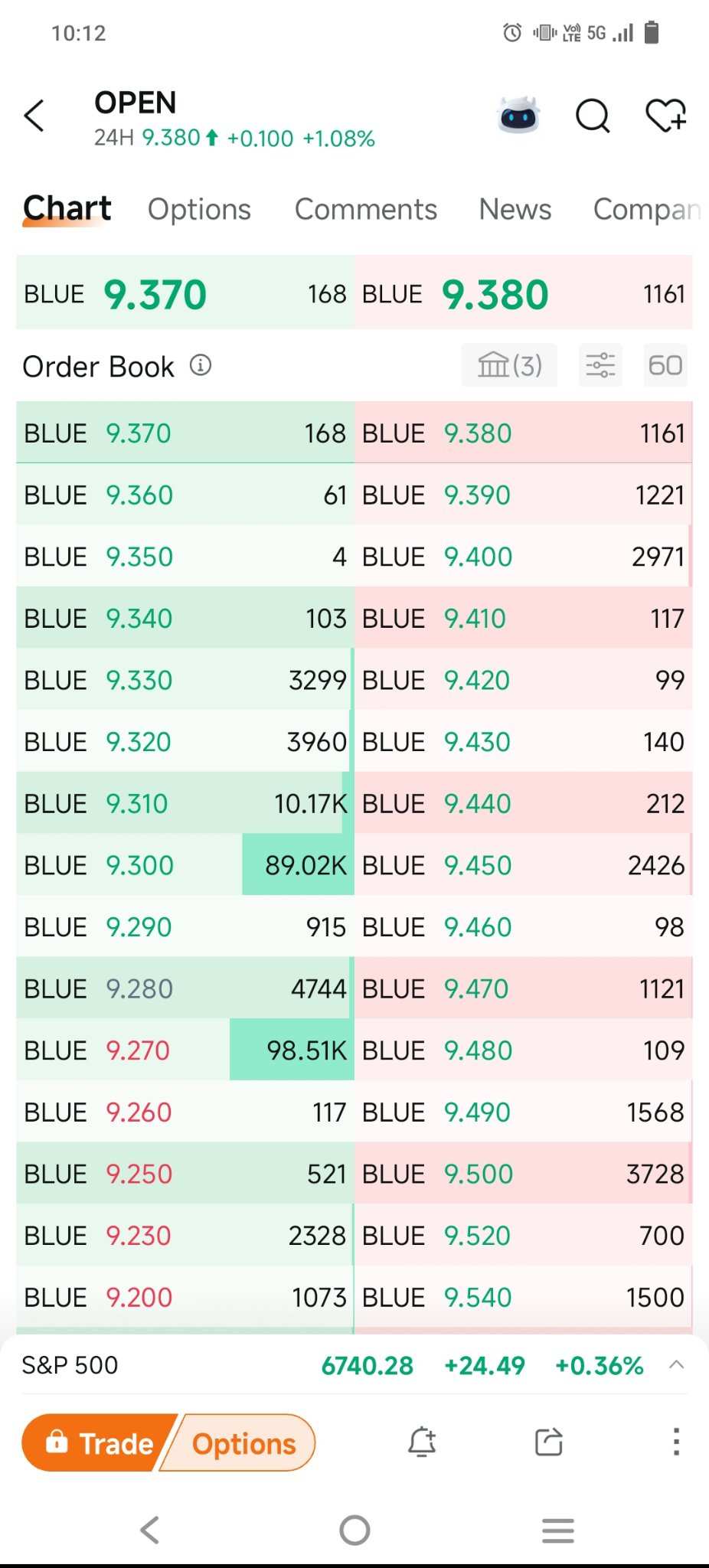Change the order book depth of 60
Viewport: 709px width, 1568px height.
665,365
